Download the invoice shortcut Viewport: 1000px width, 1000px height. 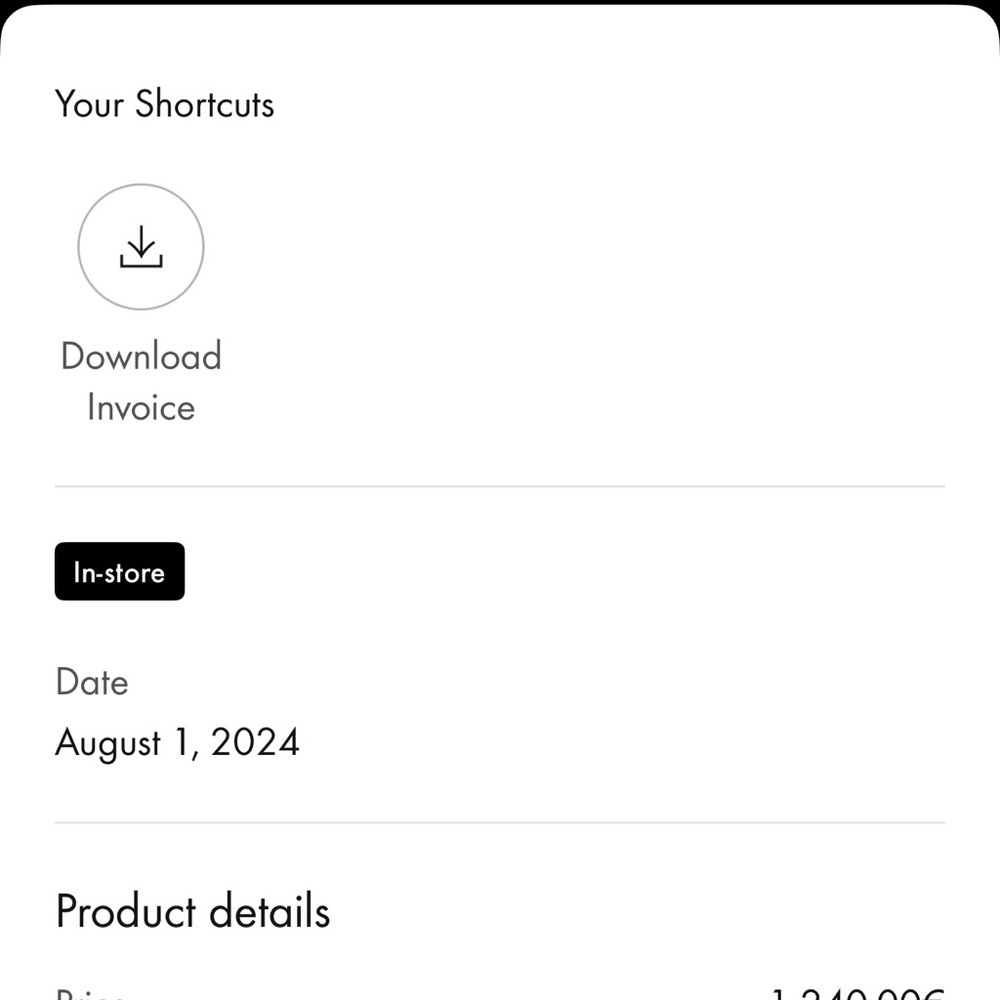coord(141,247)
